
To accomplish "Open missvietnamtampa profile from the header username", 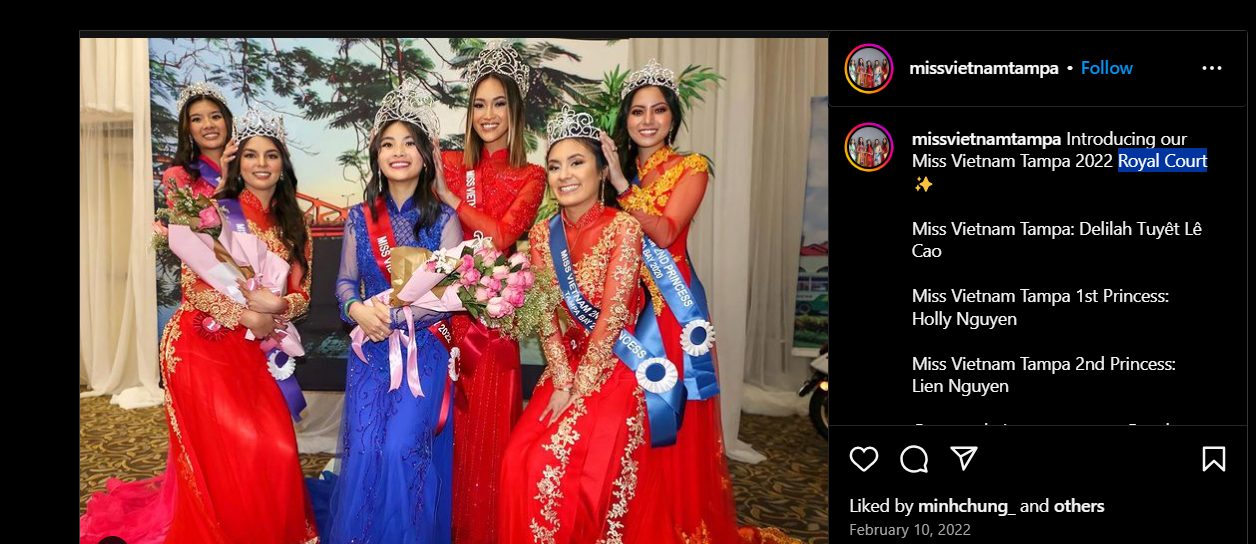I will (984, 68).
